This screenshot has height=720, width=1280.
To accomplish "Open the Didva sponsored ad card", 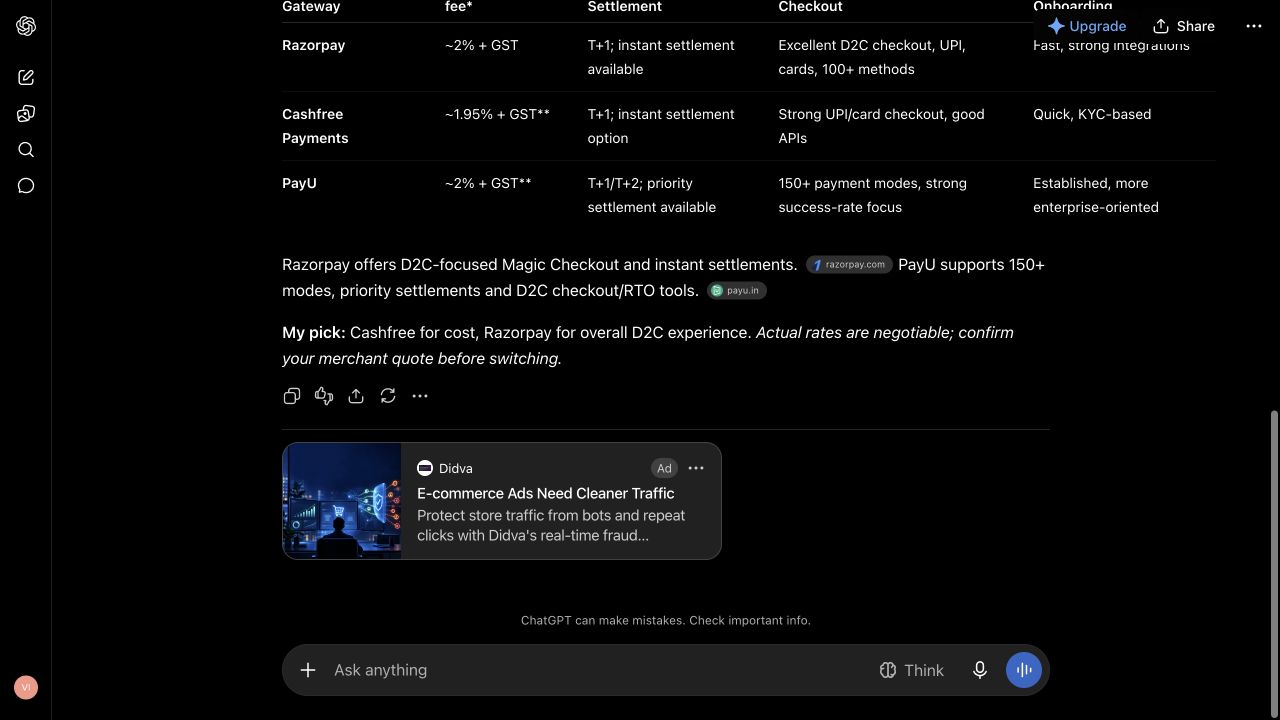I will (502, 501).
